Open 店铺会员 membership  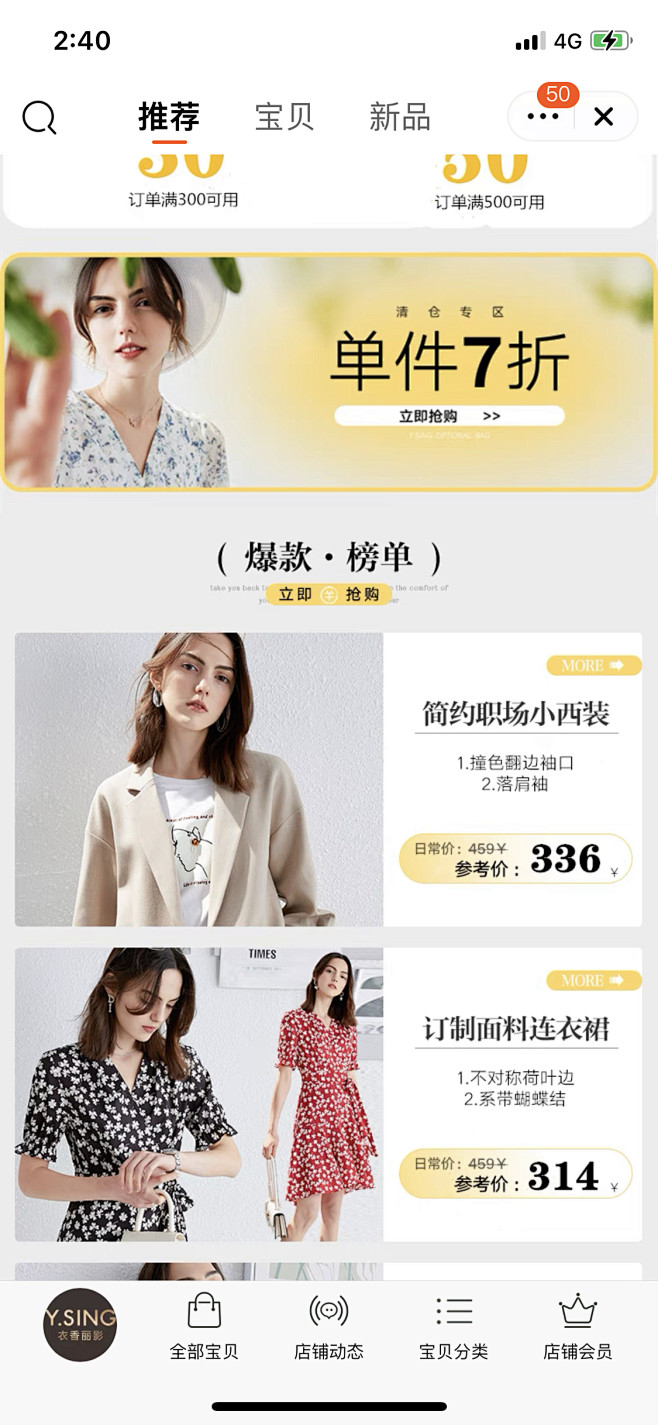pos(578,1326)
